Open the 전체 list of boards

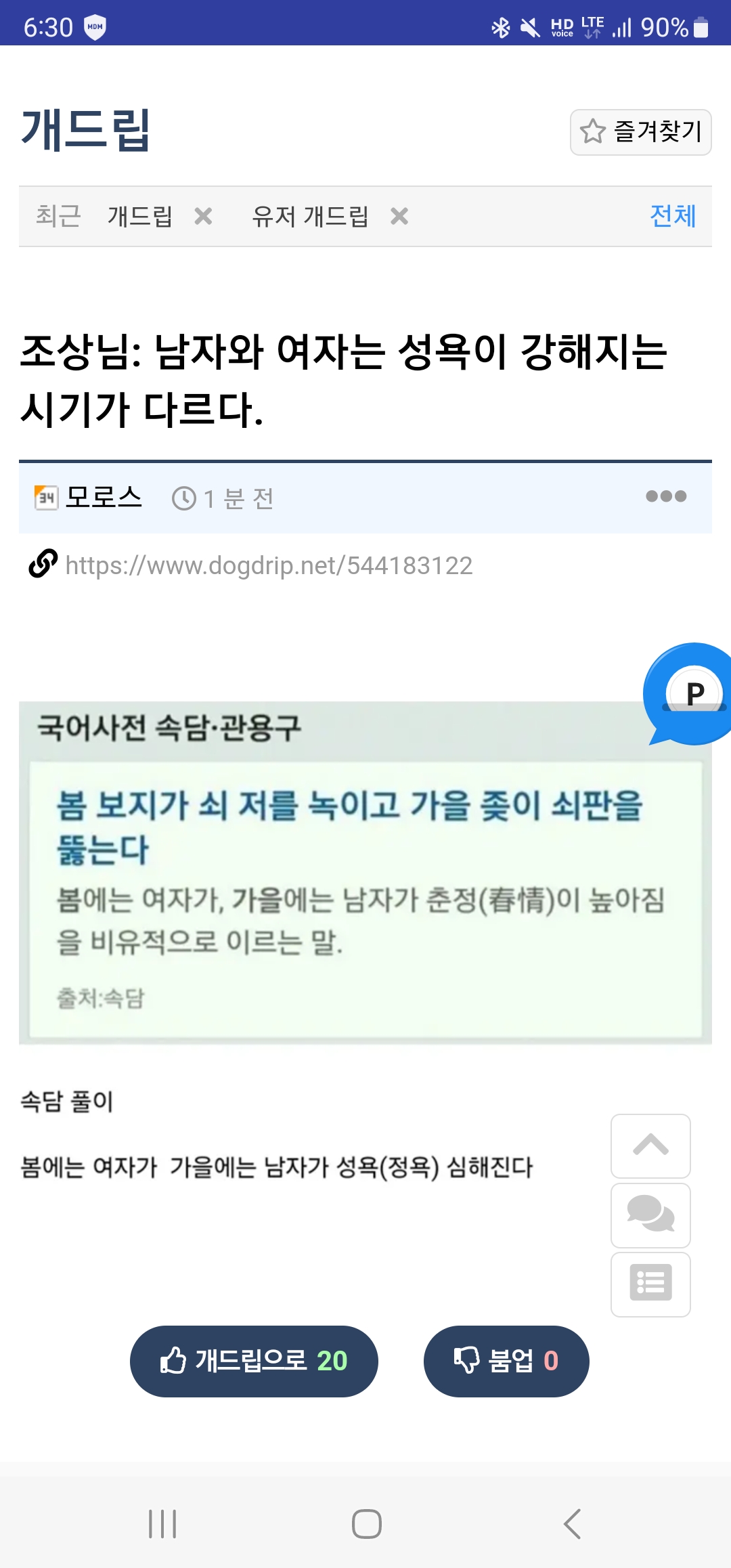click(673, 216)
